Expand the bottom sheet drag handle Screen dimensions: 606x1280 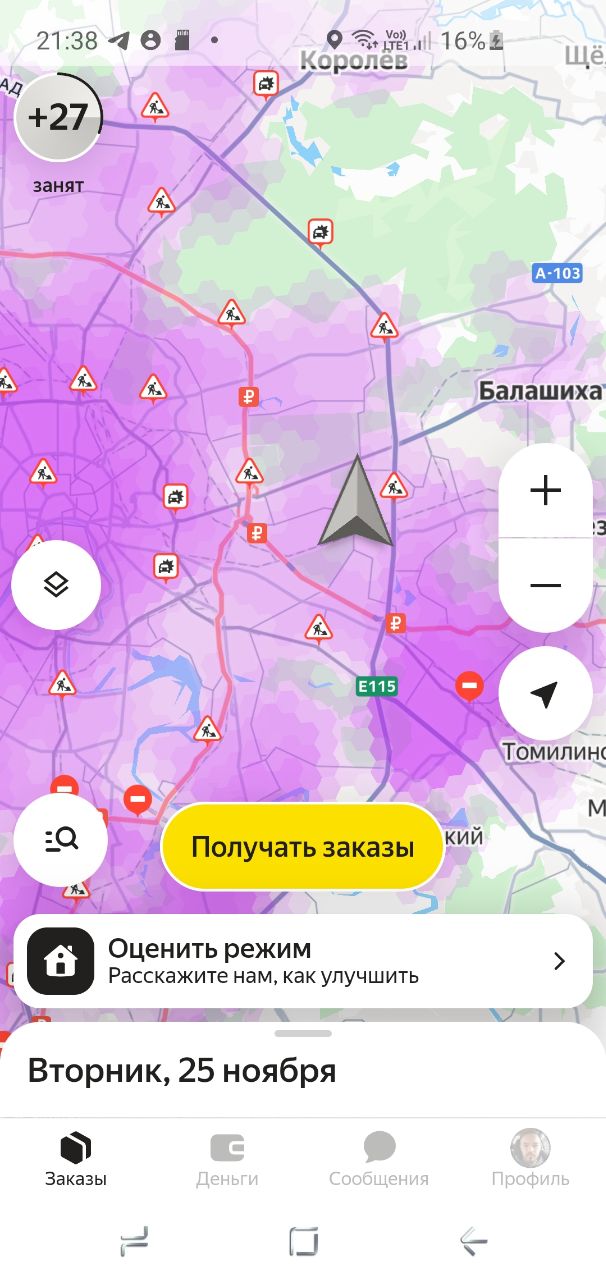point(302,1033)
